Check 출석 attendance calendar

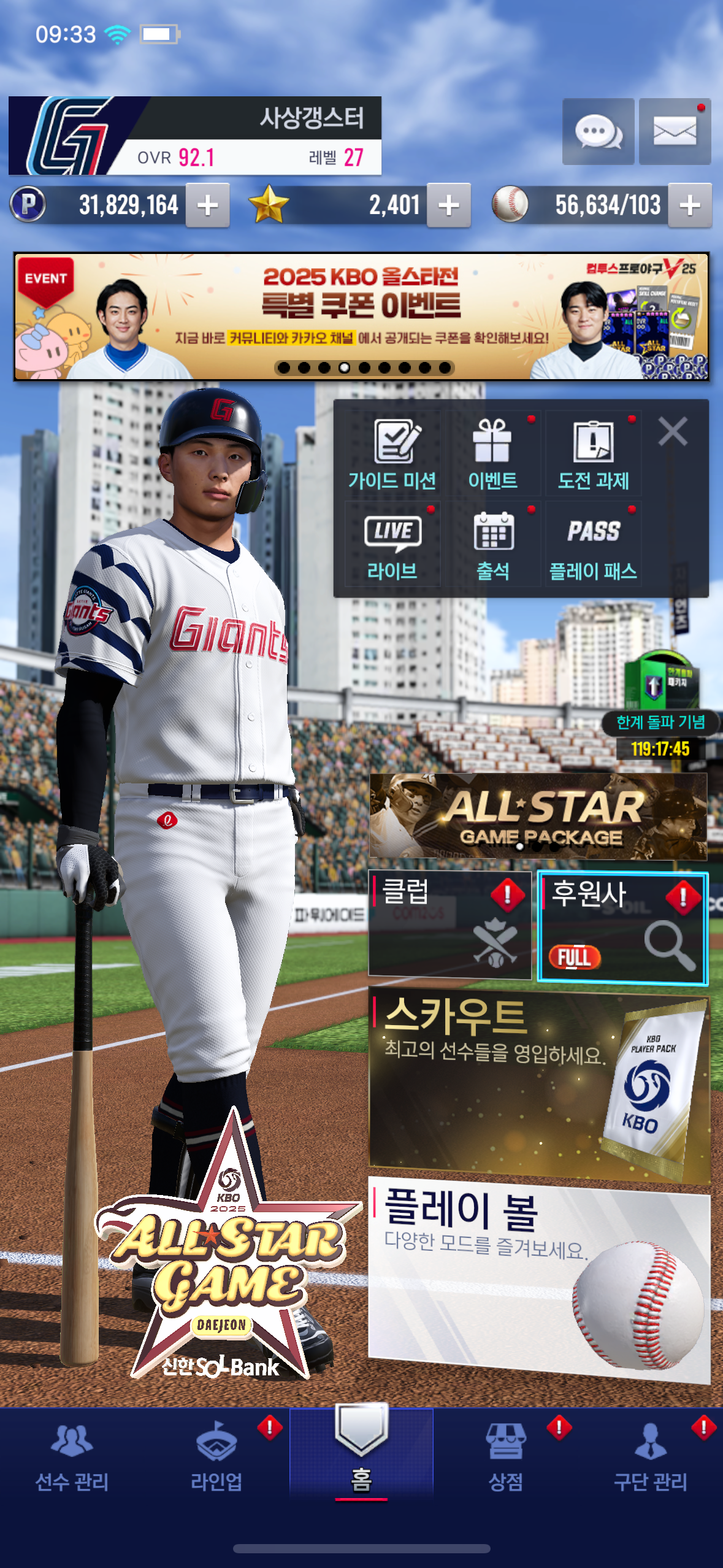coord(492,544)
